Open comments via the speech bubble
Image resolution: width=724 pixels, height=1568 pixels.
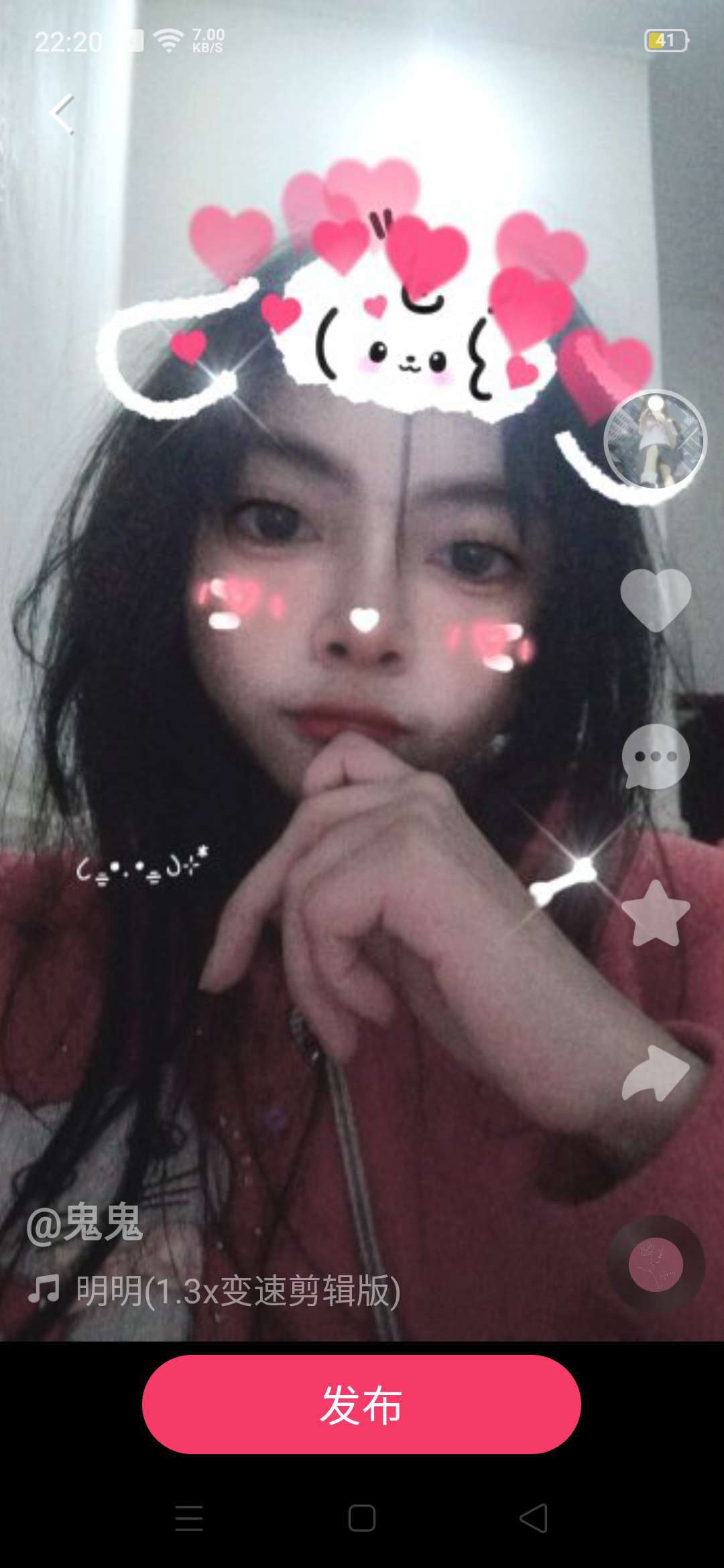tap(656, 757)
